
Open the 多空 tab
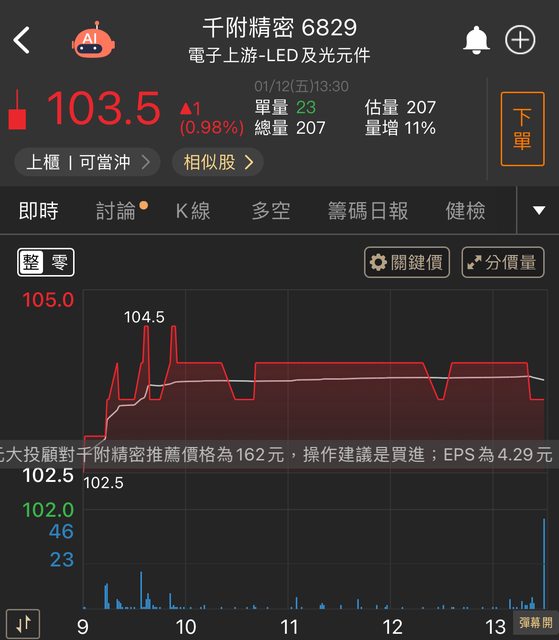(271, 211)
